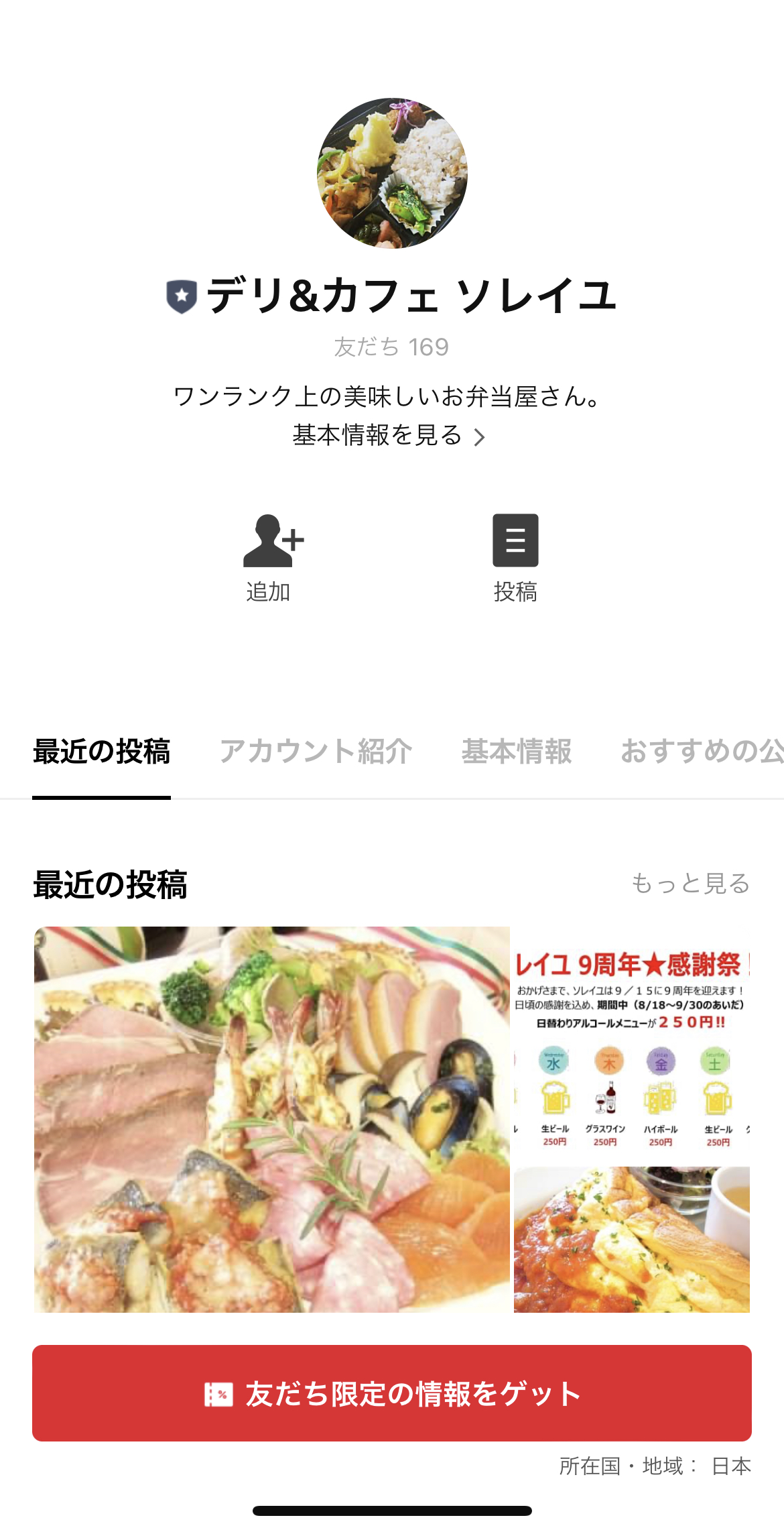
Task: Click the 友だち 169 follower count
Action: 391,346
